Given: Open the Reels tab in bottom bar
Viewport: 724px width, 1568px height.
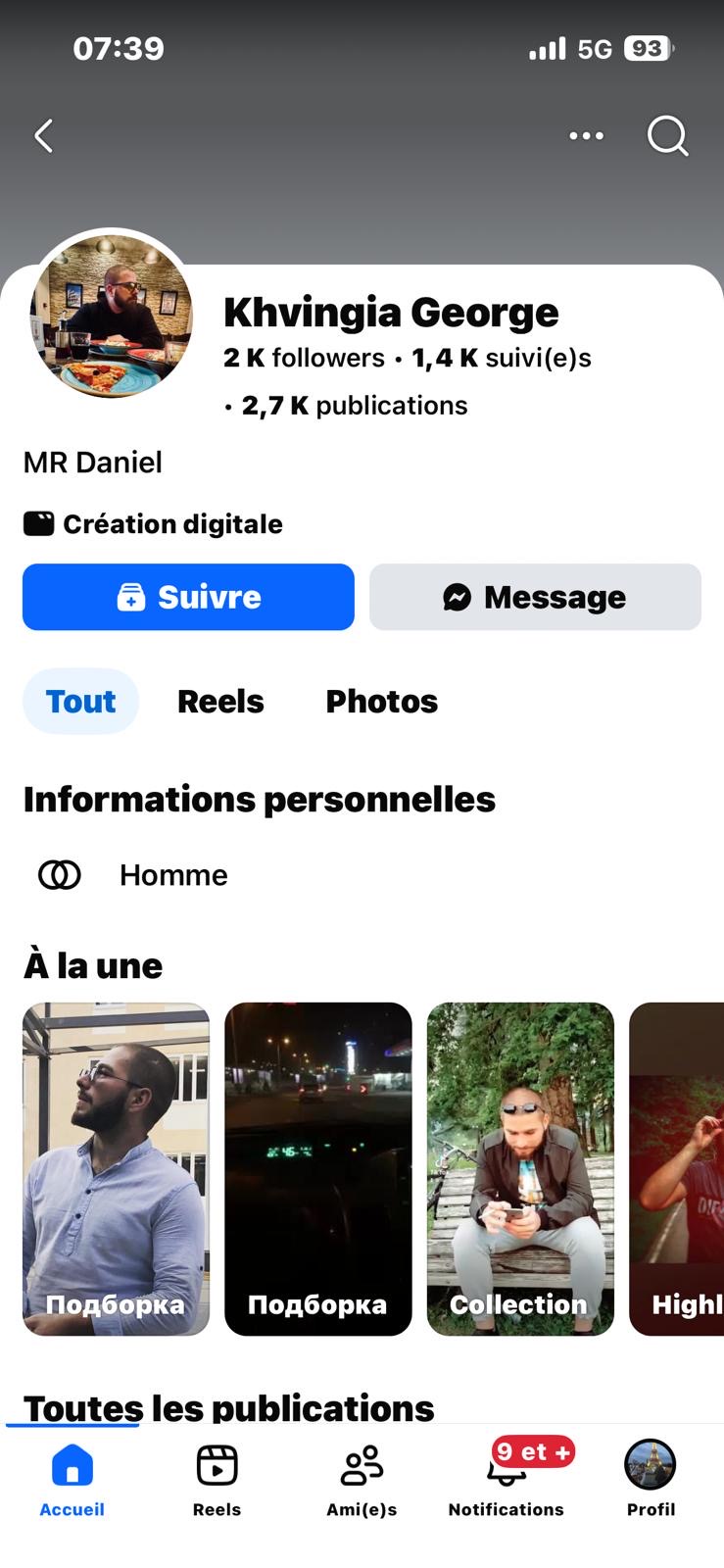Looking at the screenshot, I should (217, 1480).
